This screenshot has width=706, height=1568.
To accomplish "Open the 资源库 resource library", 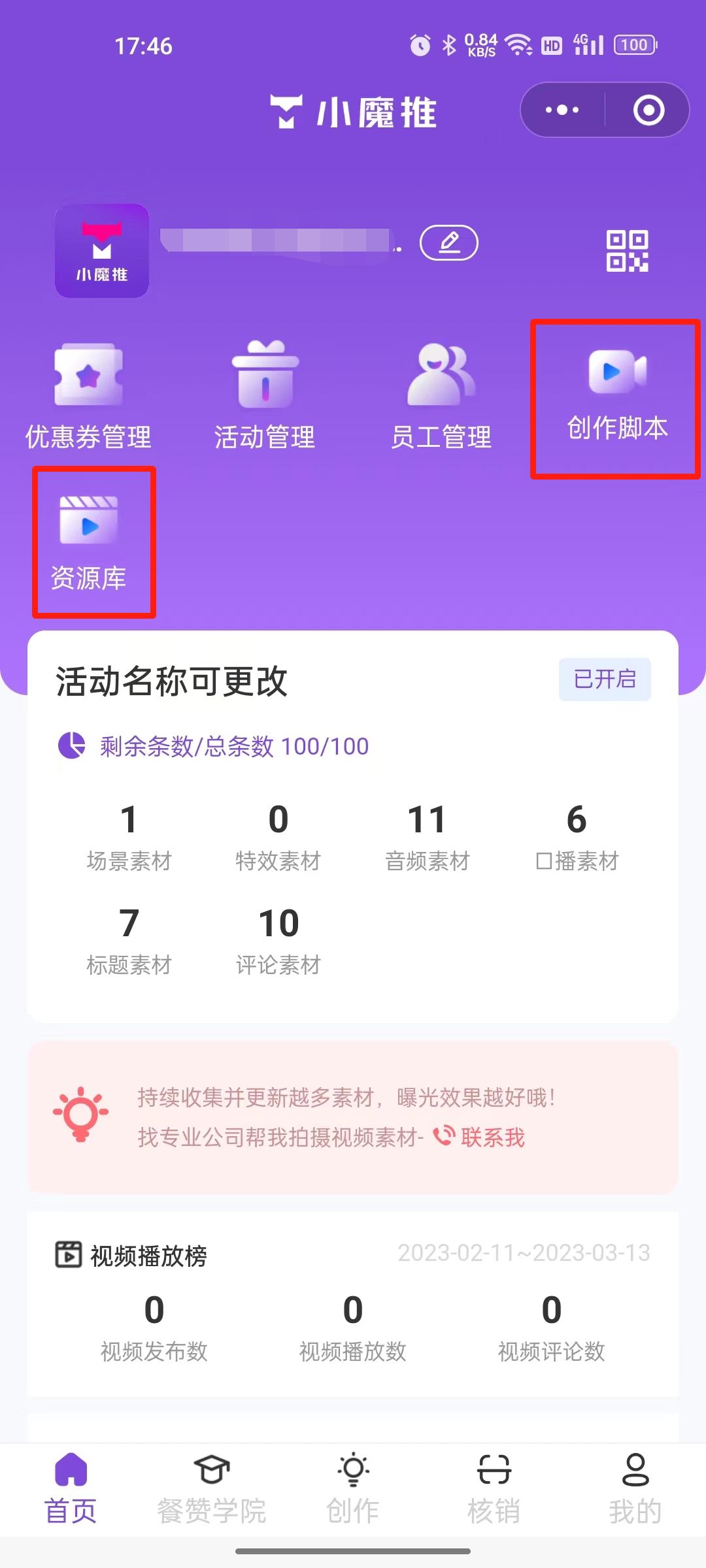I will tap(90, 542).
